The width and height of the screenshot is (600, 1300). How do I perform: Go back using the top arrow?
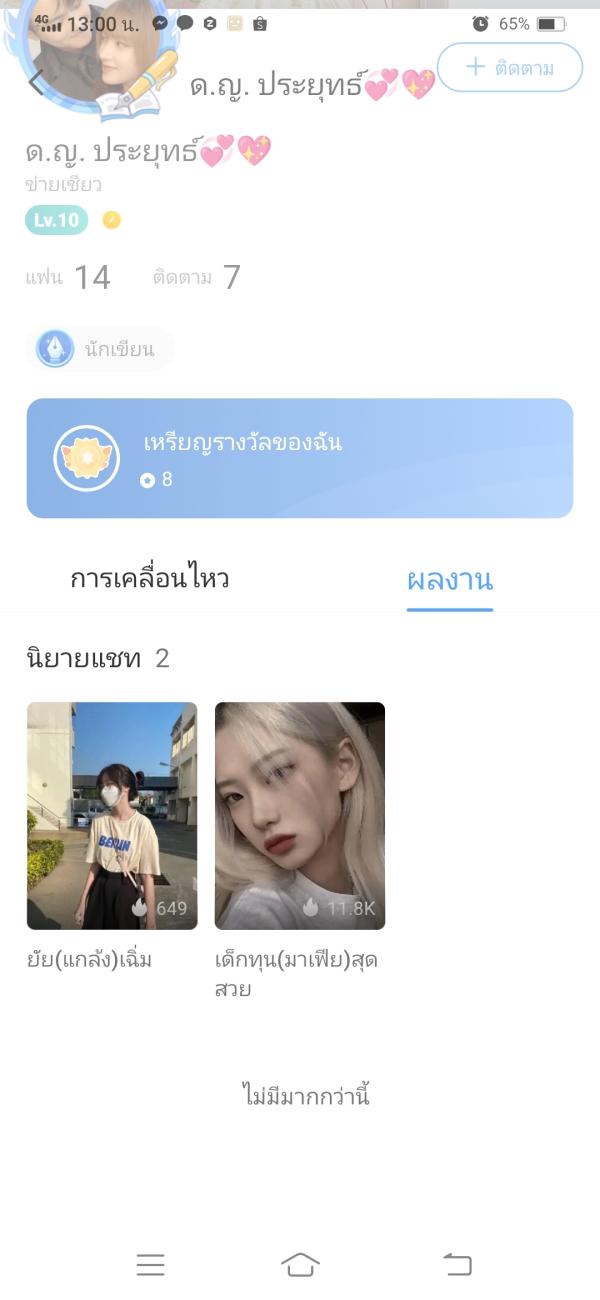[38, 82]
